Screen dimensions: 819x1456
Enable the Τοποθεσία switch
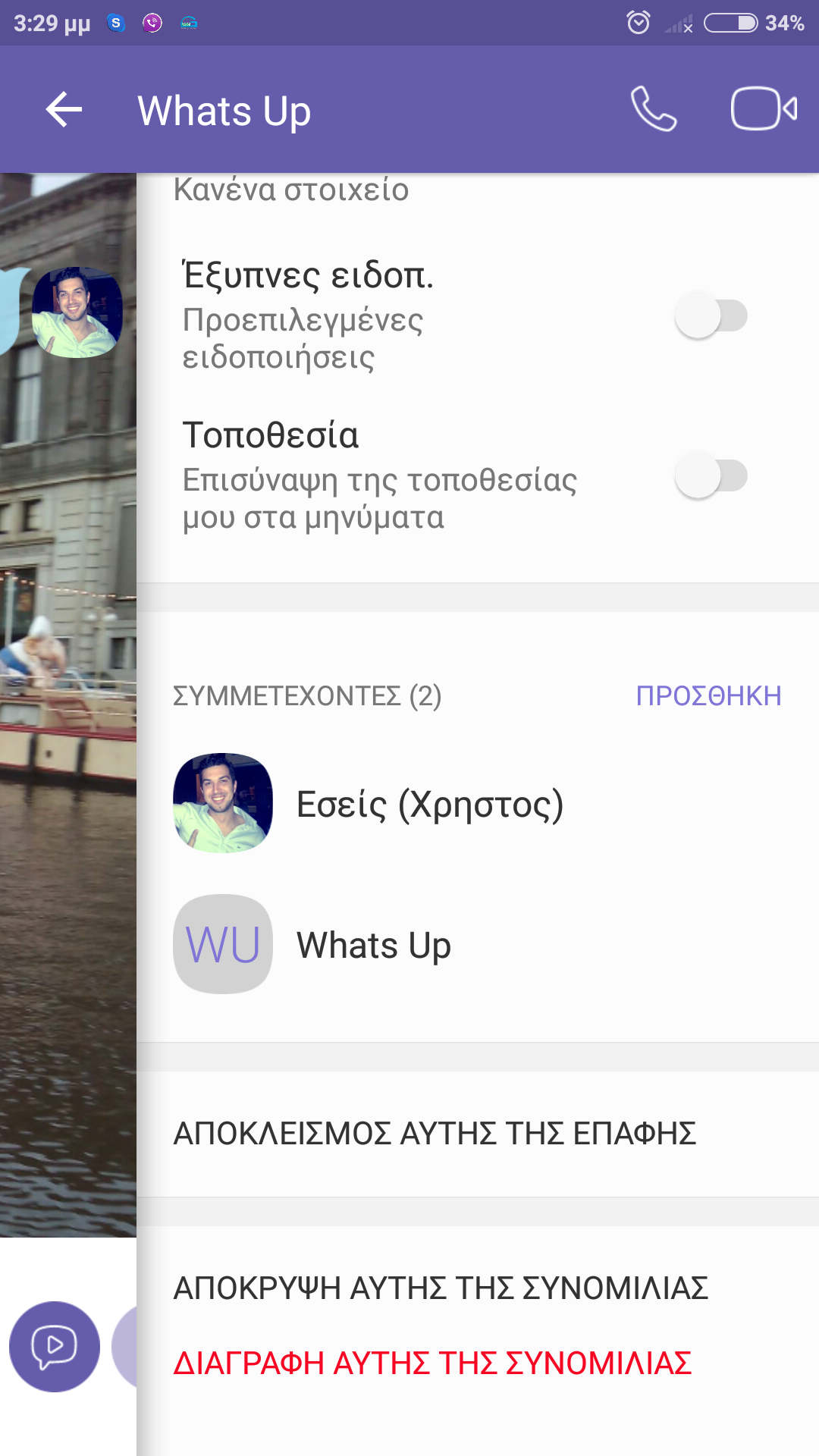[x=711, y=475]
